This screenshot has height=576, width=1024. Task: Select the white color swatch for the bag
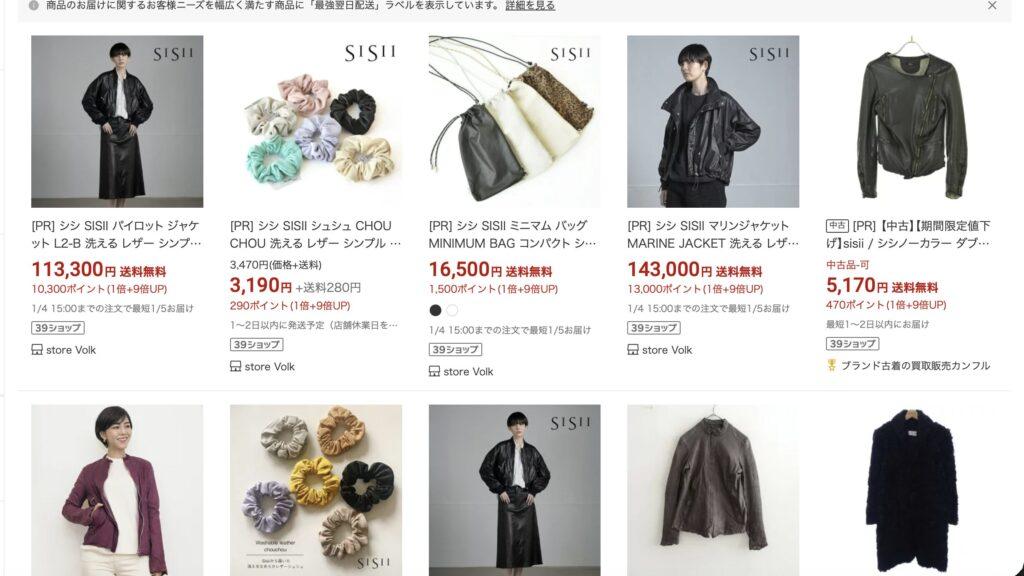click(452, 310)
